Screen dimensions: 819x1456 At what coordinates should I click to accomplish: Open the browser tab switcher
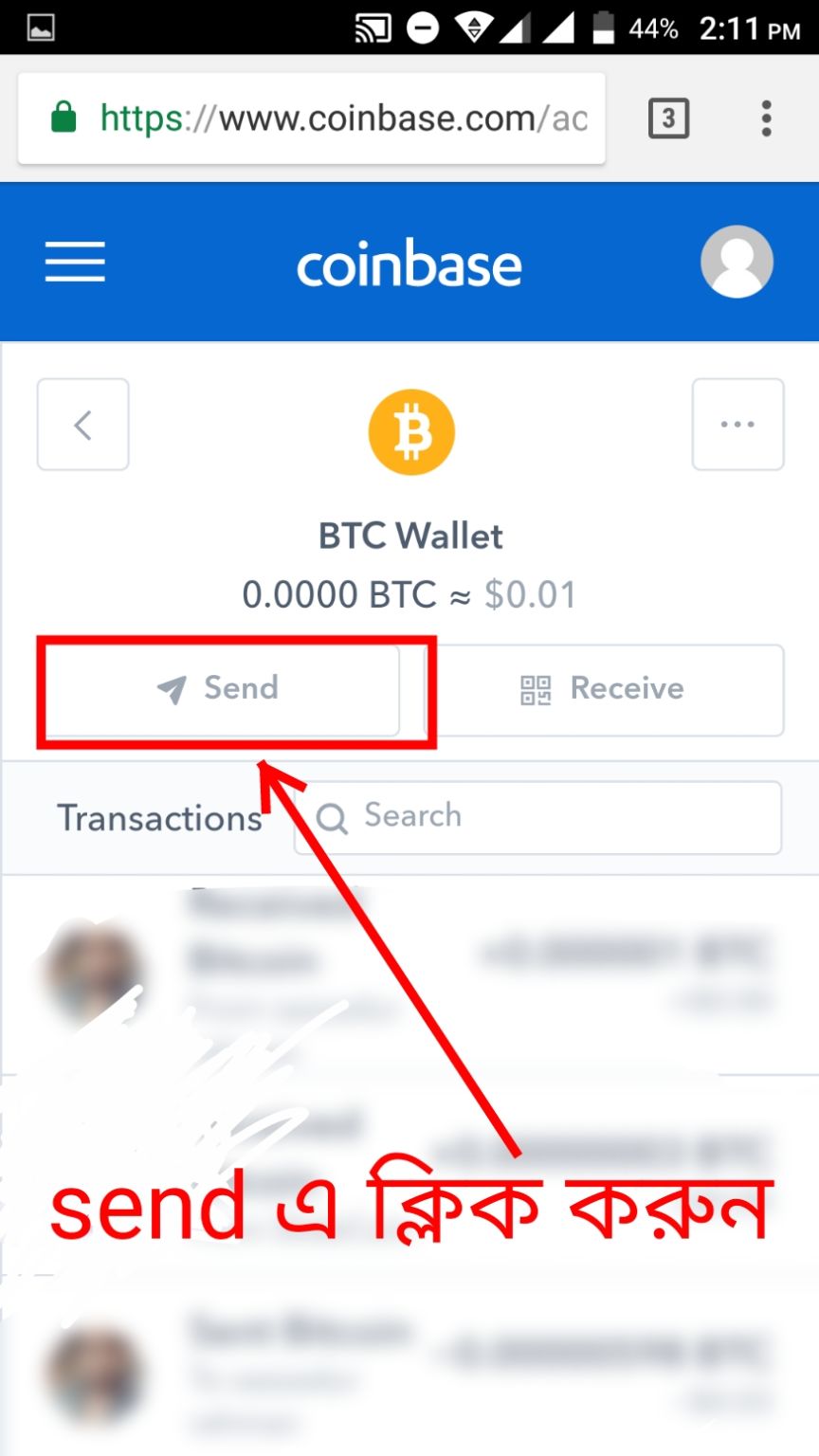tap(668, 119)
